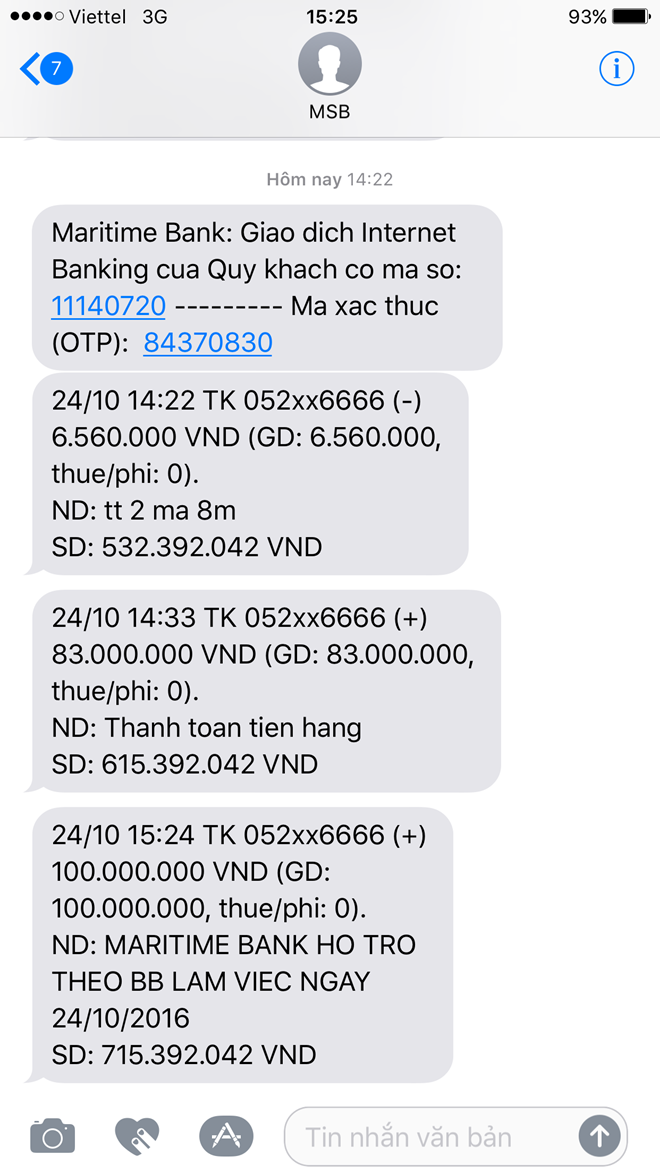Open the info details for MSB
660x1173 pixels.
coord(617,70)
